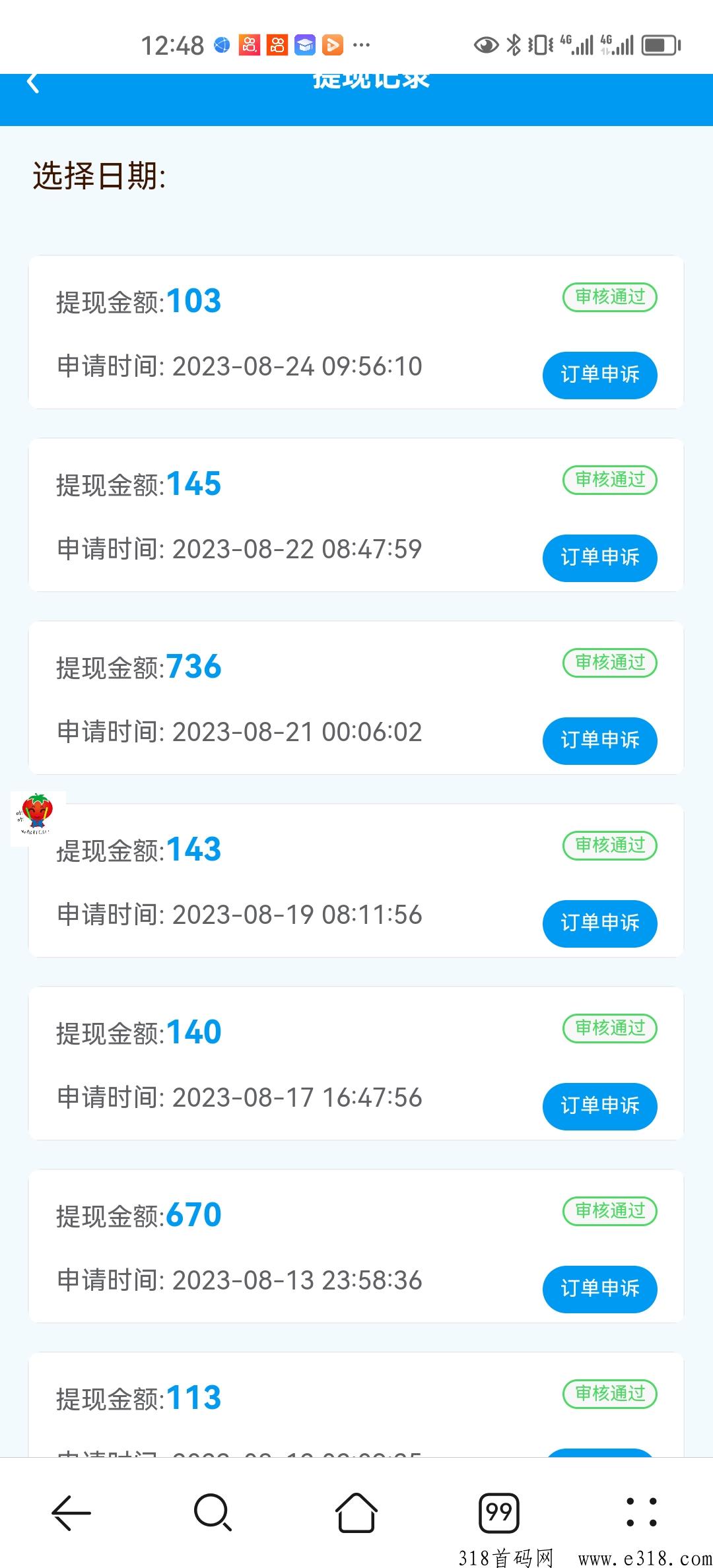Tap 审核通过 badge on the 103 withdrawal
Image resolution: width=713 pixels, height=1568 pixels.
609,297
